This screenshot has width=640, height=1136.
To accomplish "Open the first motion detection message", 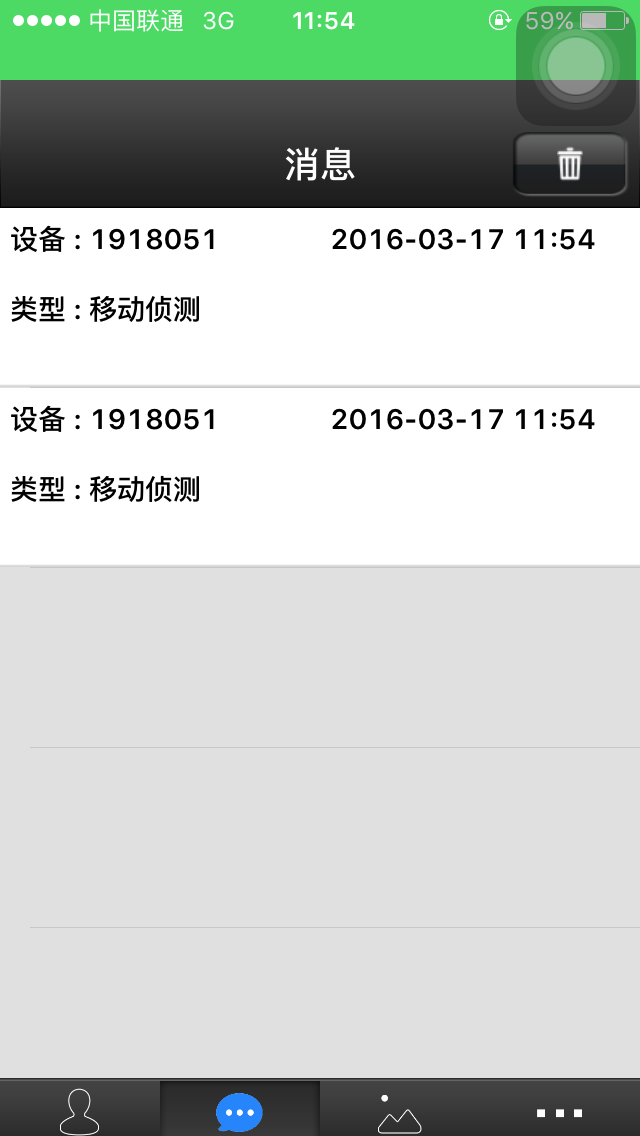I will tap(320, 297).
